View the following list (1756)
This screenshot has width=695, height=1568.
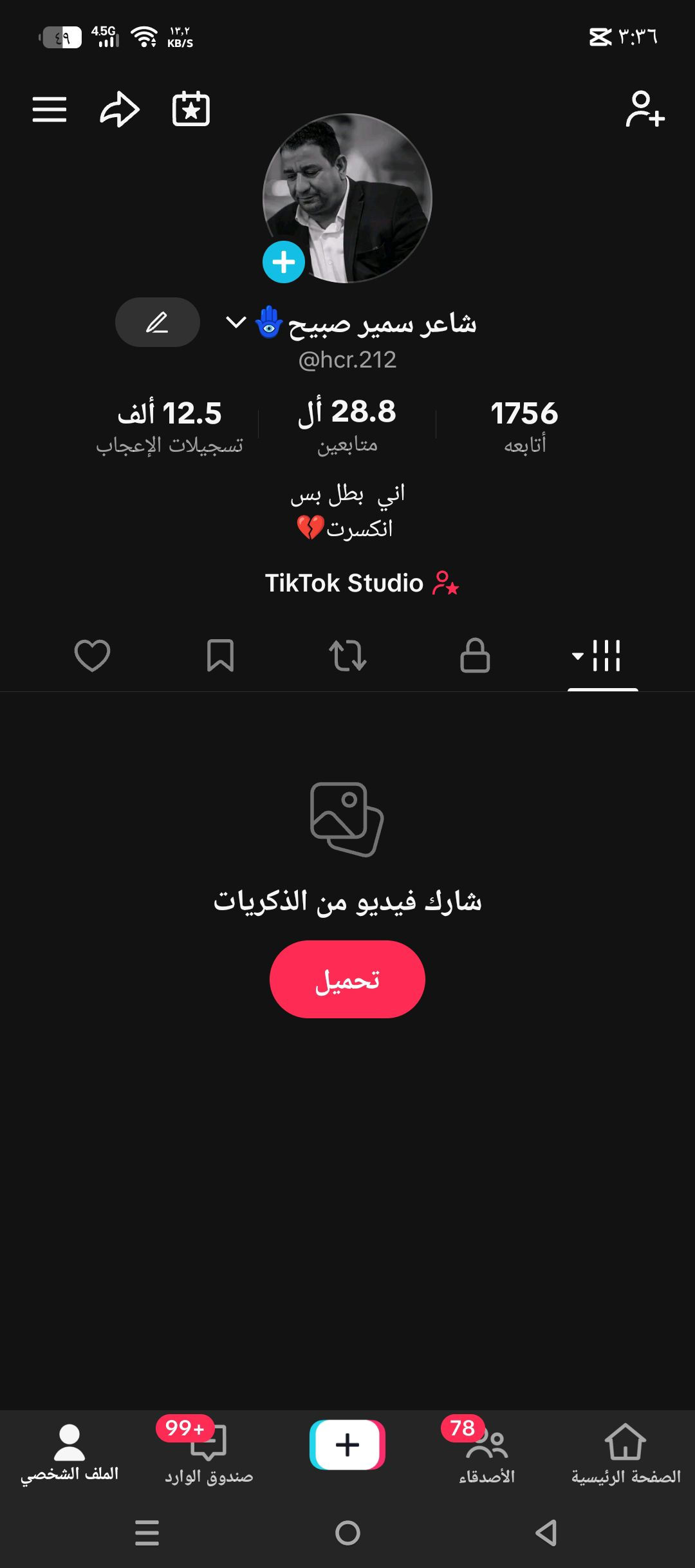point(524,425)
